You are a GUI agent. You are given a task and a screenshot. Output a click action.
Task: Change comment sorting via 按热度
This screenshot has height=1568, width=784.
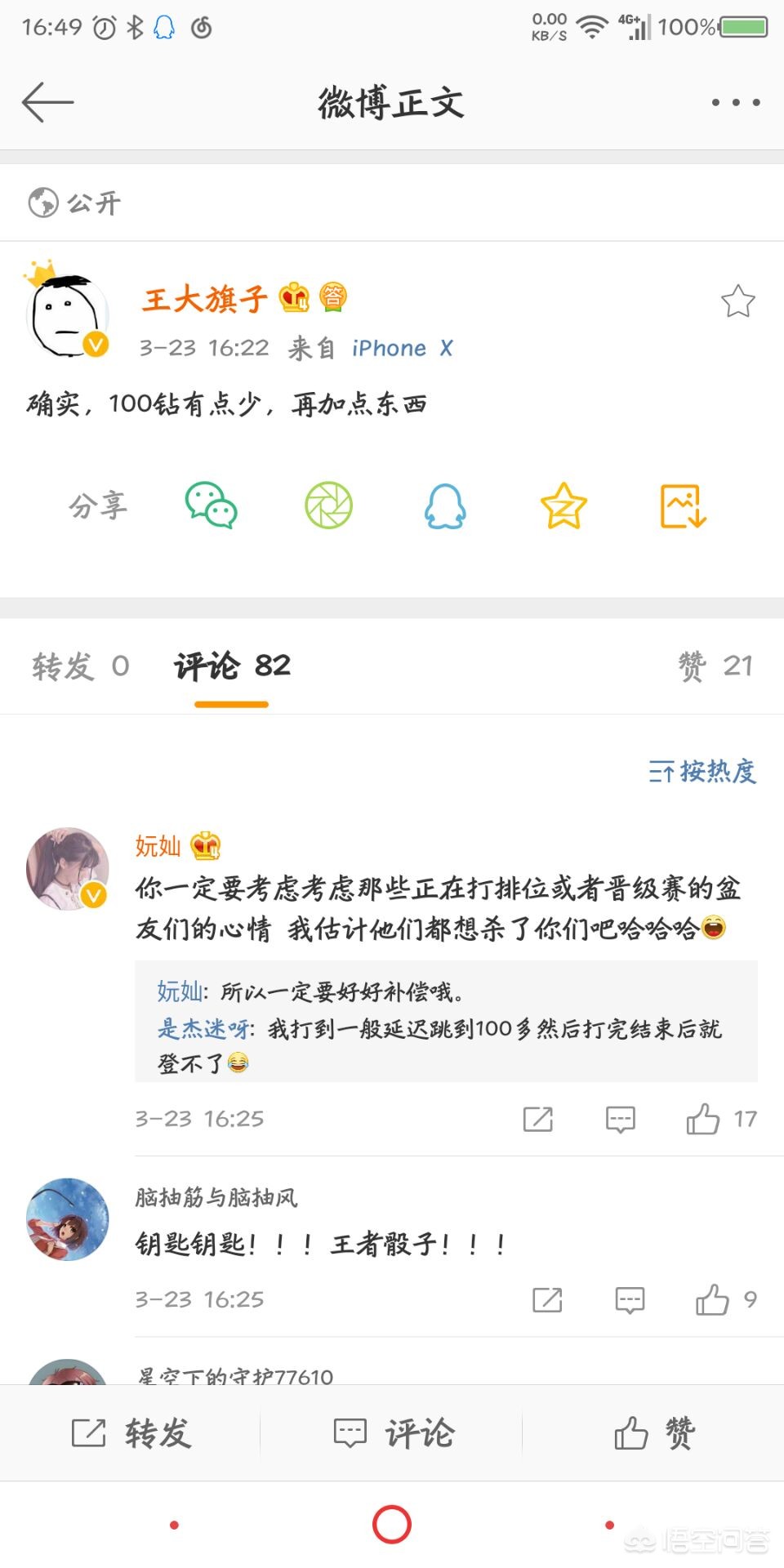point(702,771)
